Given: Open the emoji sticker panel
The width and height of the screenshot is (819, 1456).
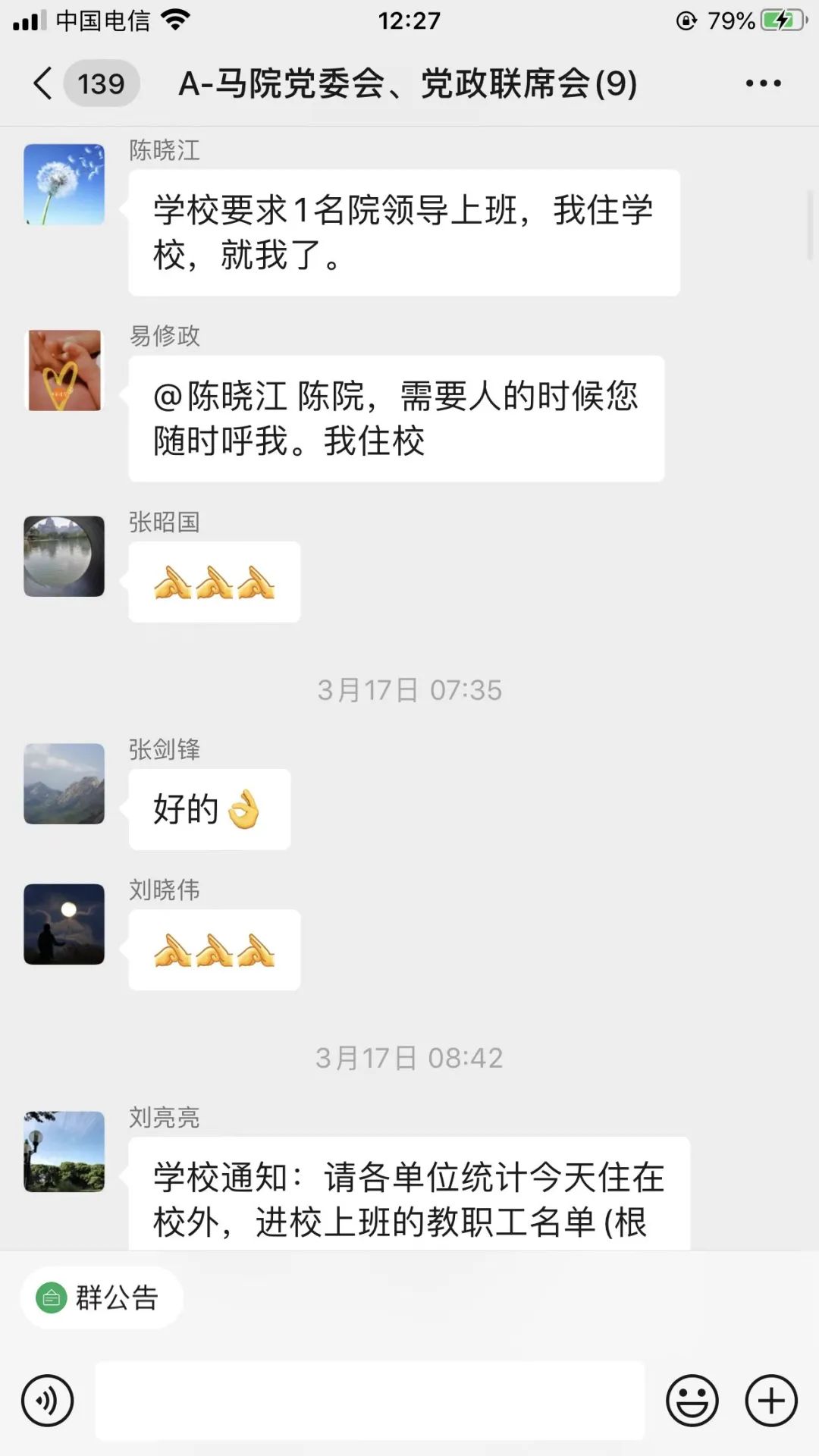Looking at the screenshot, I should click(692, 1401).
